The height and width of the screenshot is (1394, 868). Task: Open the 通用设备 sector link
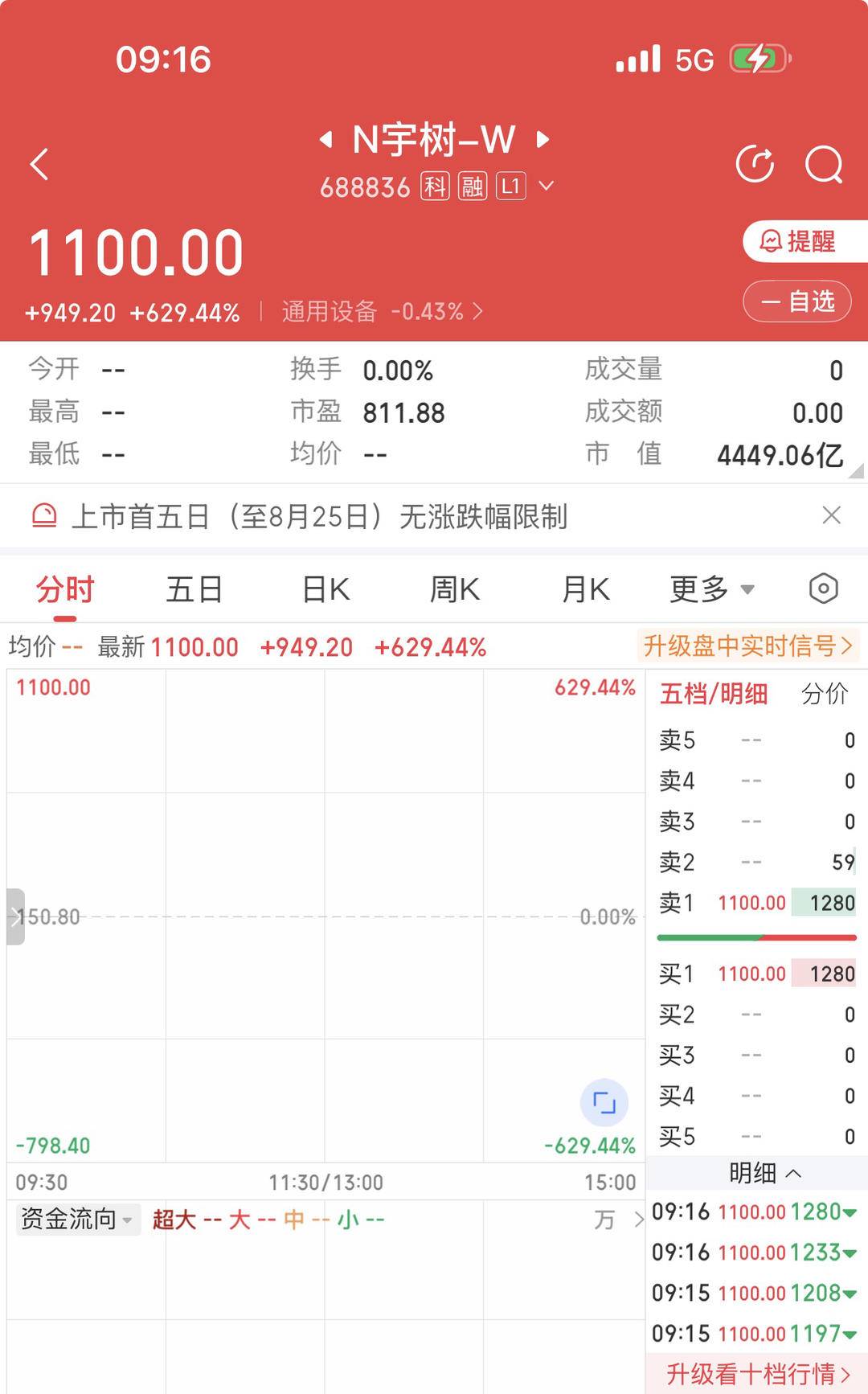point(382,311)
